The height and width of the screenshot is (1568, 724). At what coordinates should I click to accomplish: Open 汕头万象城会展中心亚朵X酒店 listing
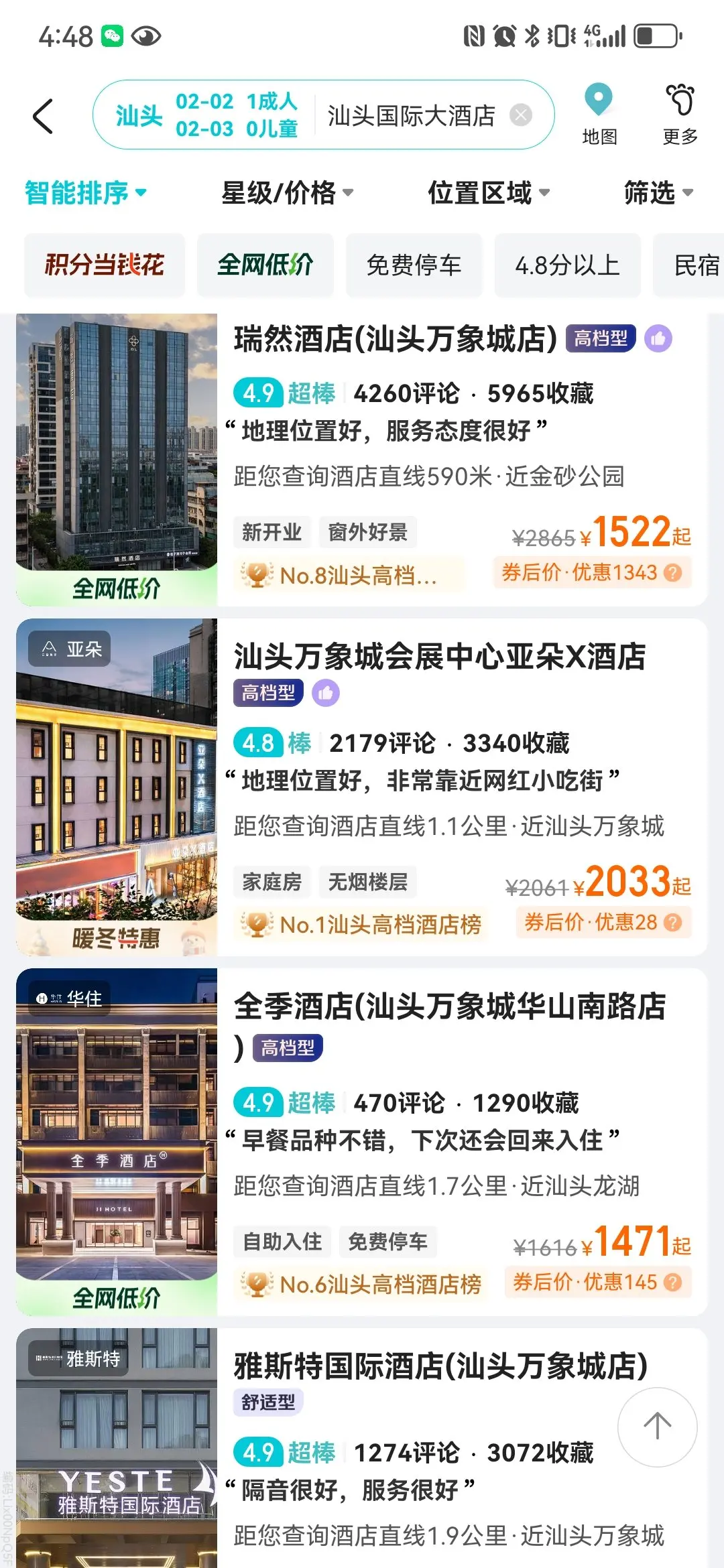tap(362, 787)
